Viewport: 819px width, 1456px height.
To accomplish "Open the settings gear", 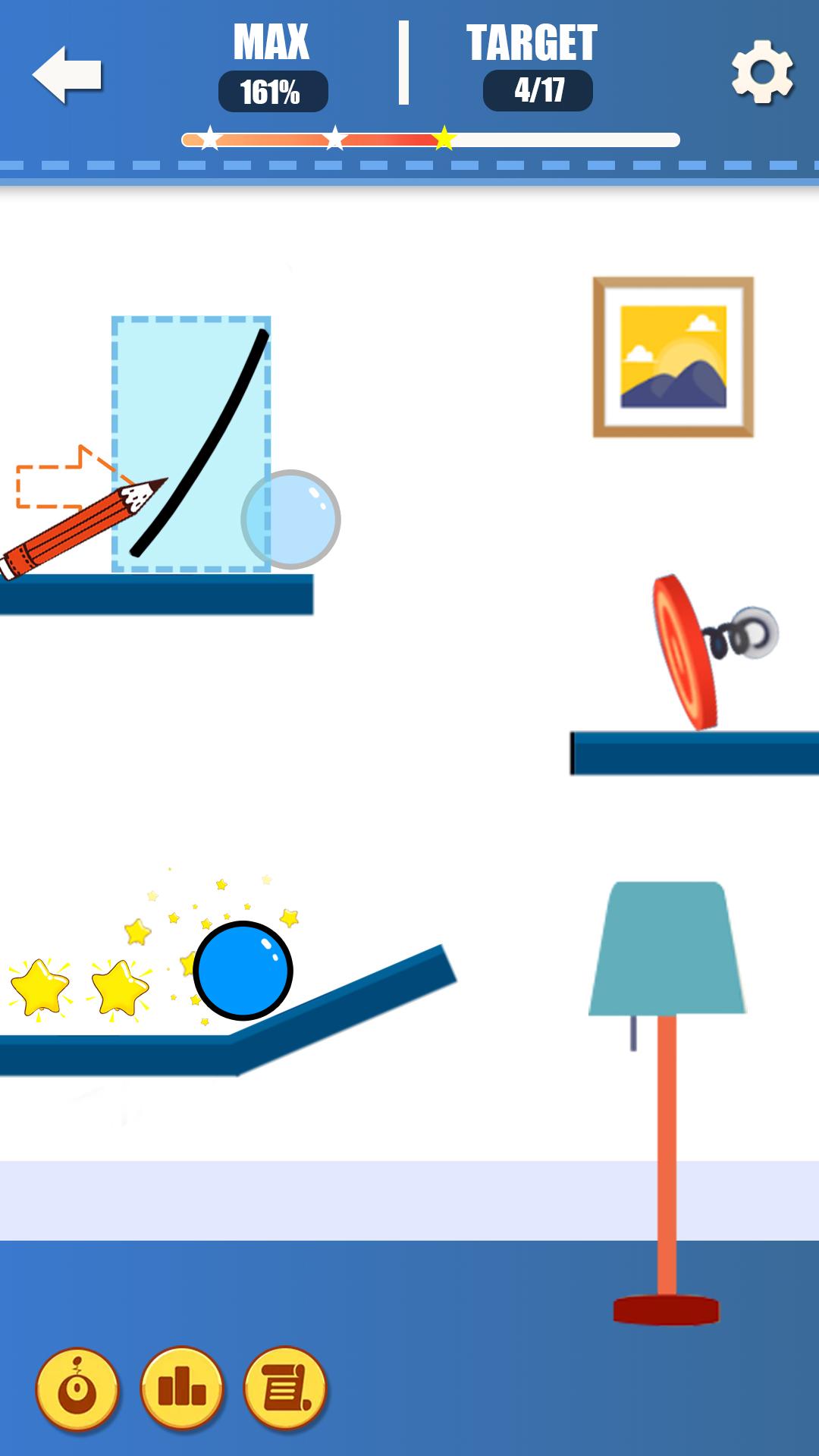I will click(761, 73).
